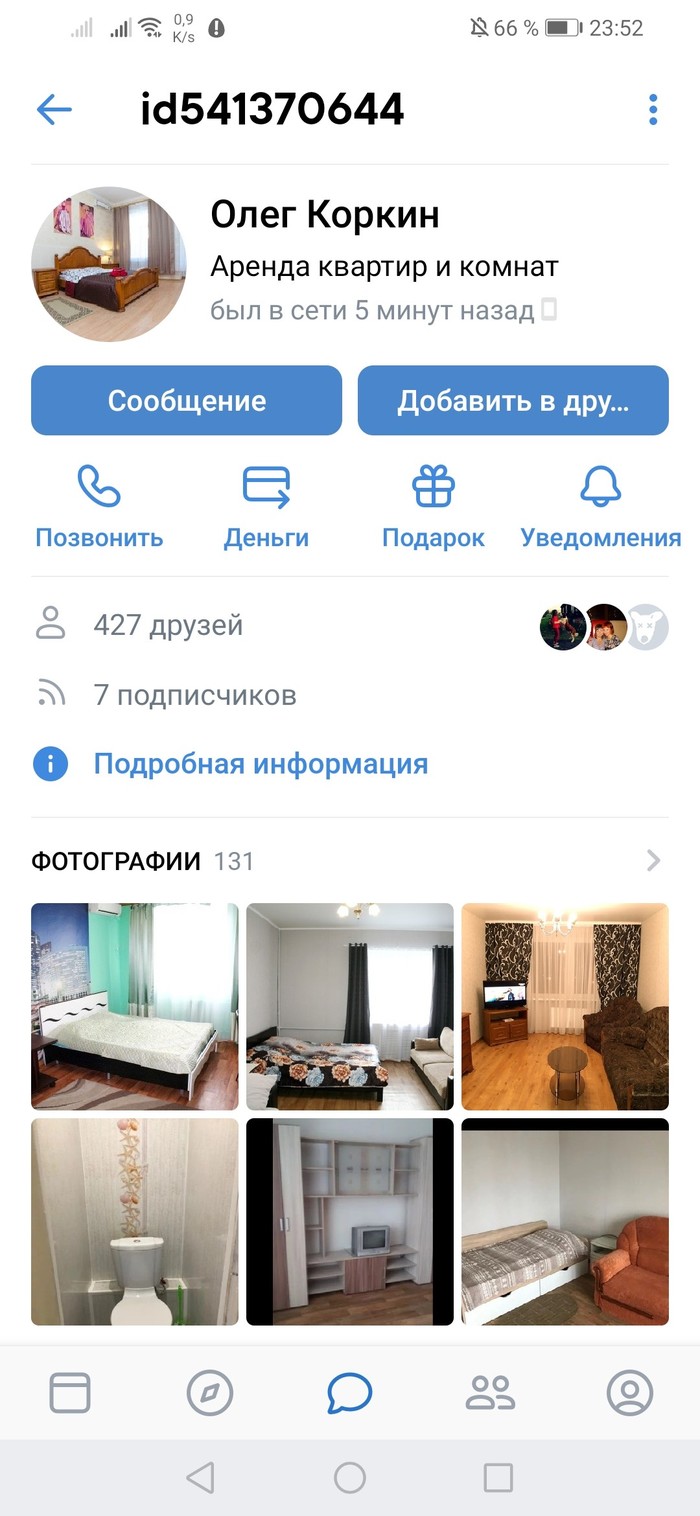
Task: View the photo with the toilet
Action: 135,1221
